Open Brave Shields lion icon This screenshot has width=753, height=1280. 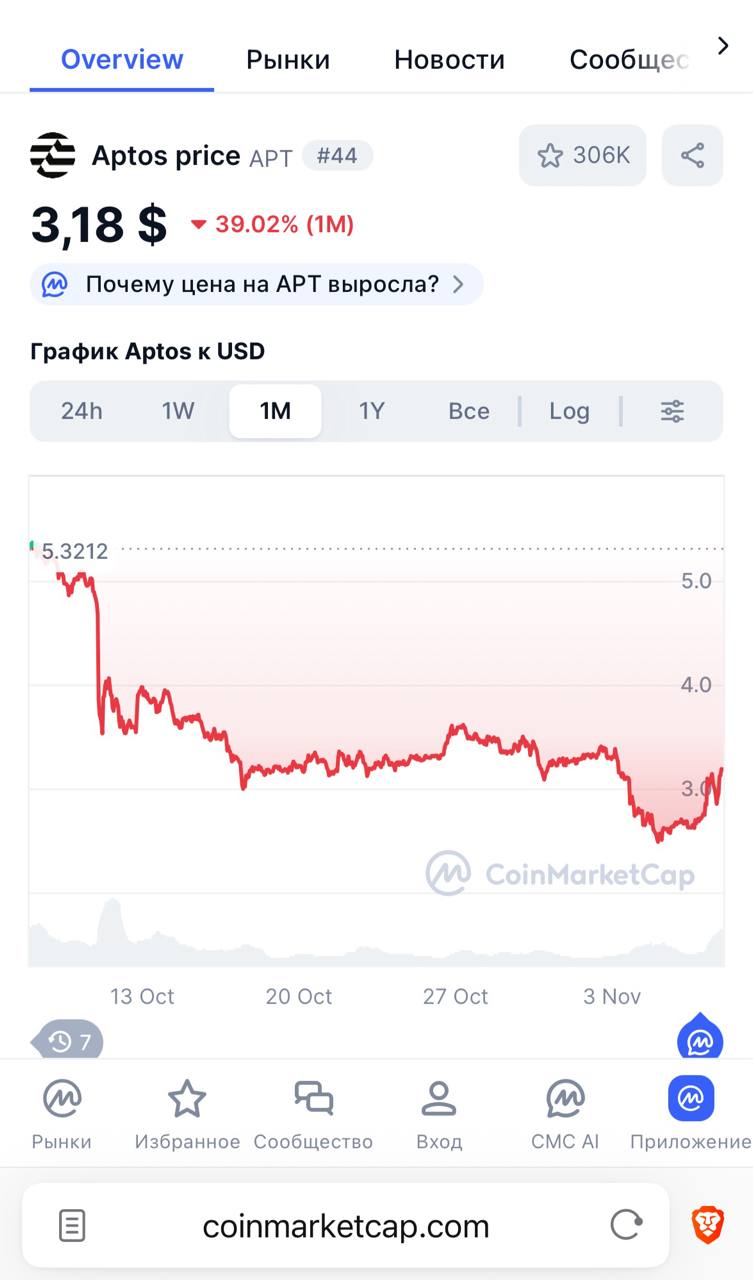click(x=708, y=1224)
